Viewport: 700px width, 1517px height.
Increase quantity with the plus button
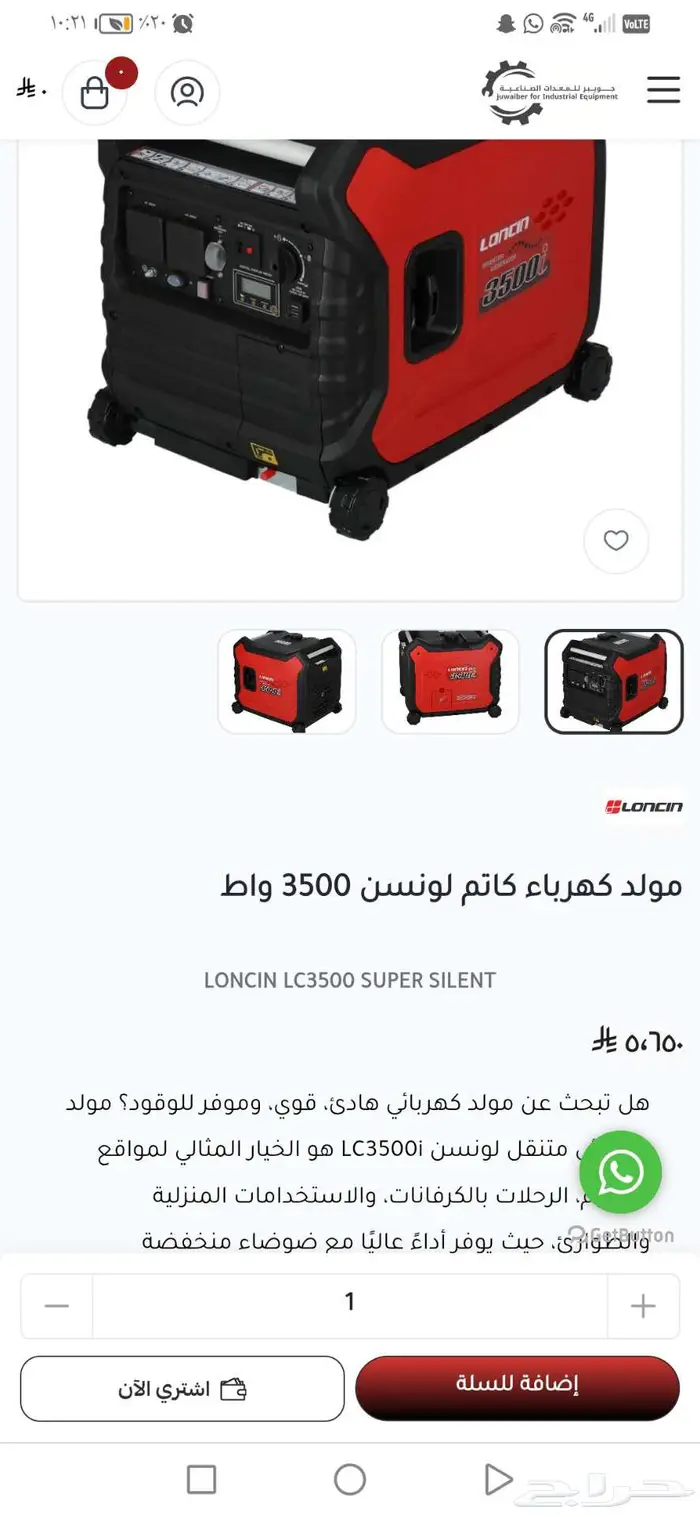(643, 1306)
